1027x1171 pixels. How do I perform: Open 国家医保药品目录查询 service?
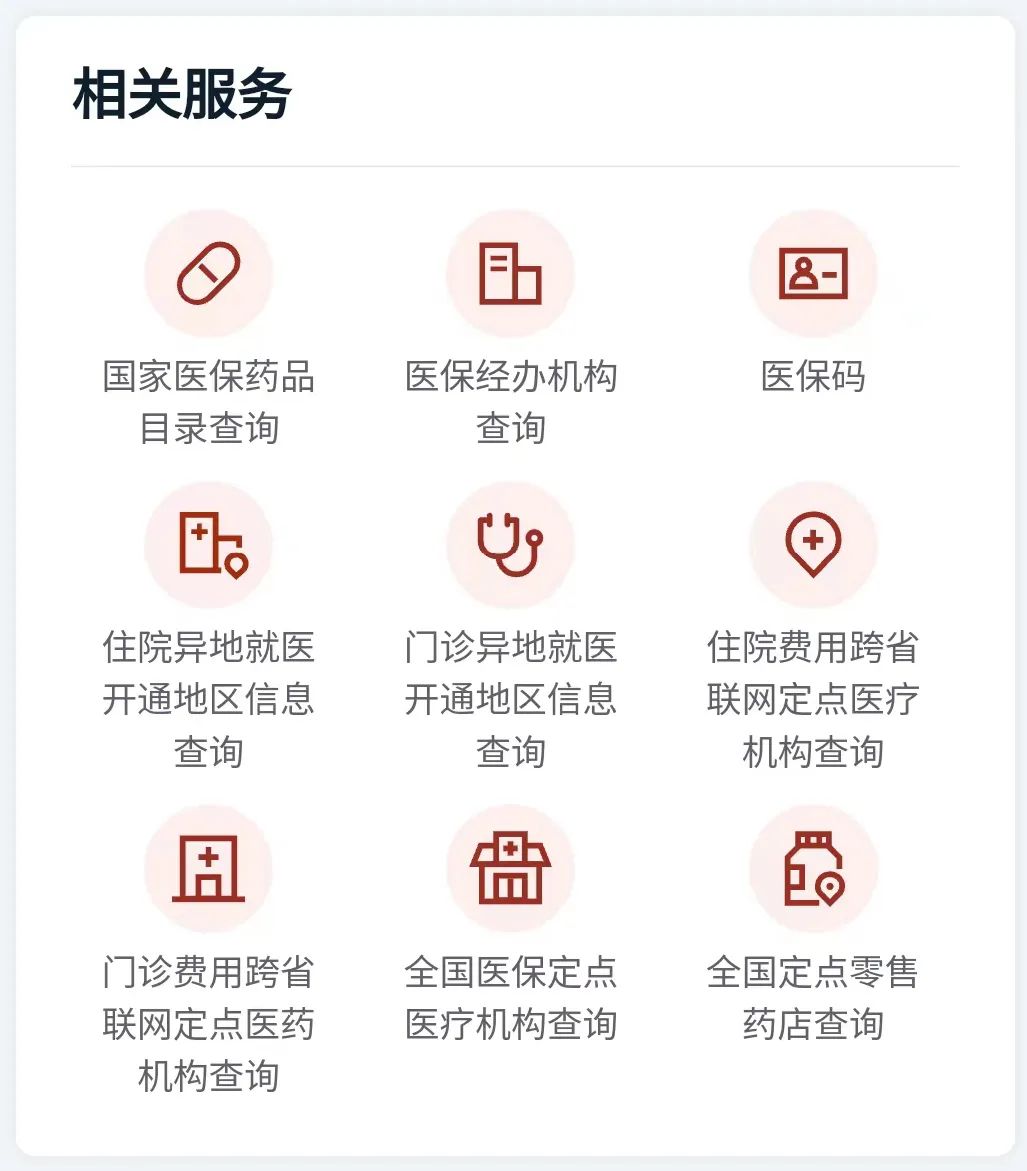(209, 273)
